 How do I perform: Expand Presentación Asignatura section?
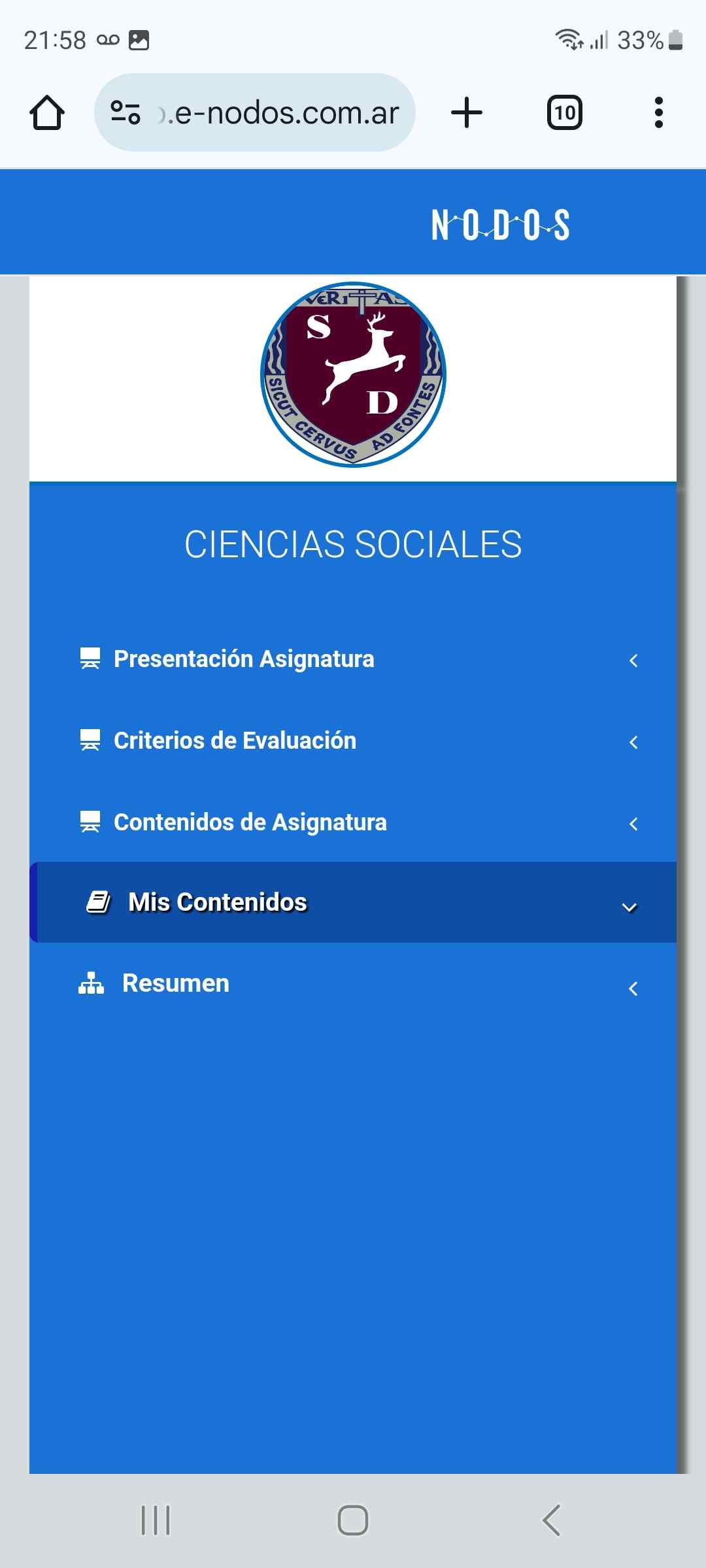pos(244,659)
